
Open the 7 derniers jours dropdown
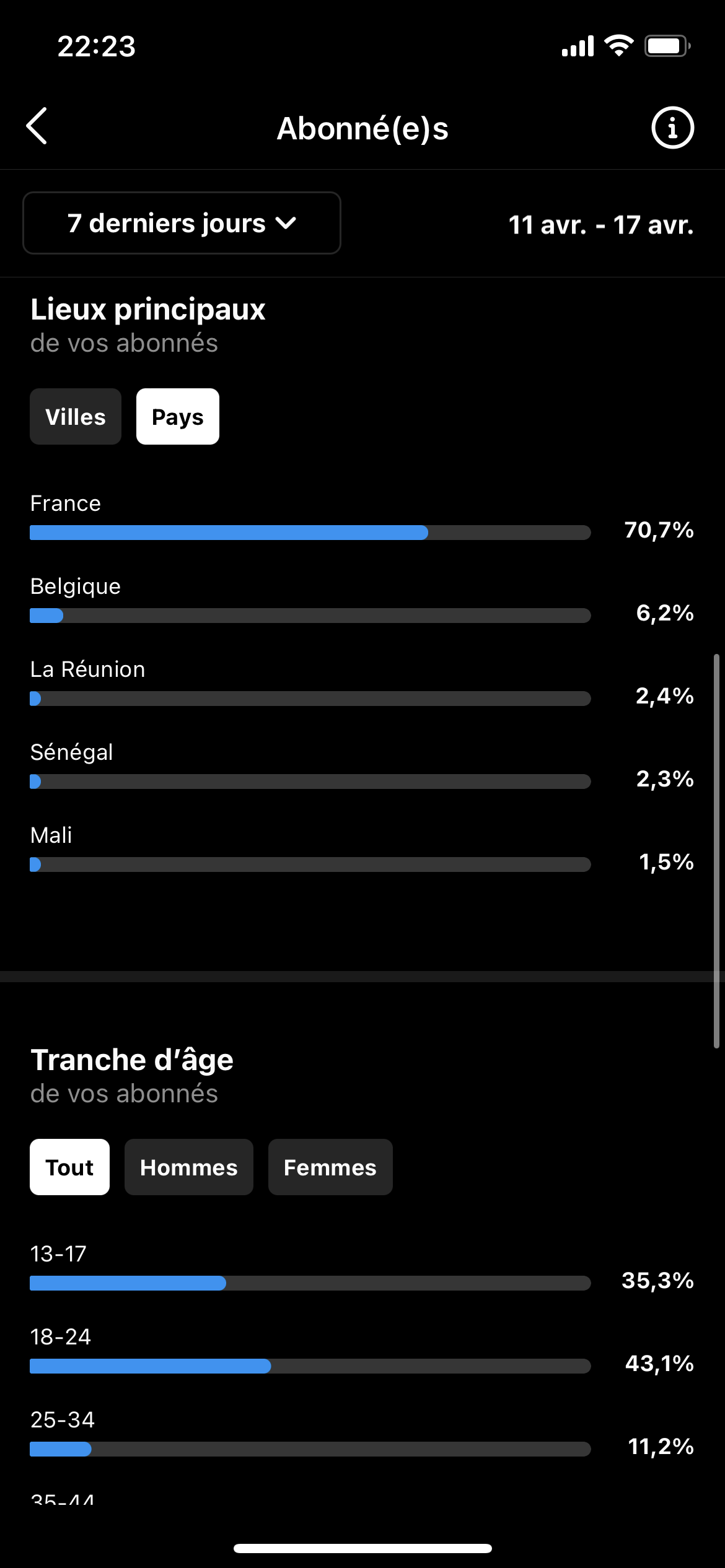[x=182, y=223]
